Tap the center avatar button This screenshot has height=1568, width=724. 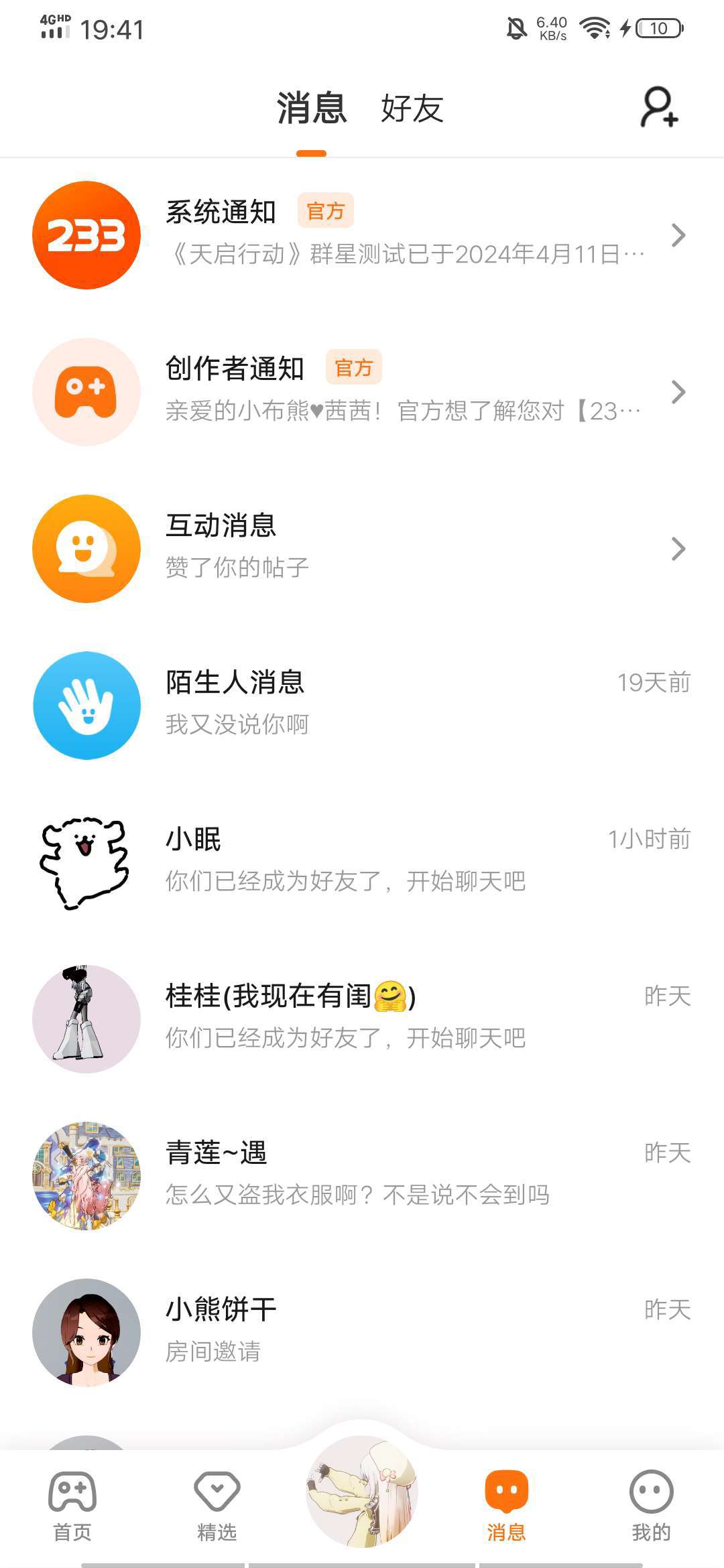click(x=362, y=1492)
